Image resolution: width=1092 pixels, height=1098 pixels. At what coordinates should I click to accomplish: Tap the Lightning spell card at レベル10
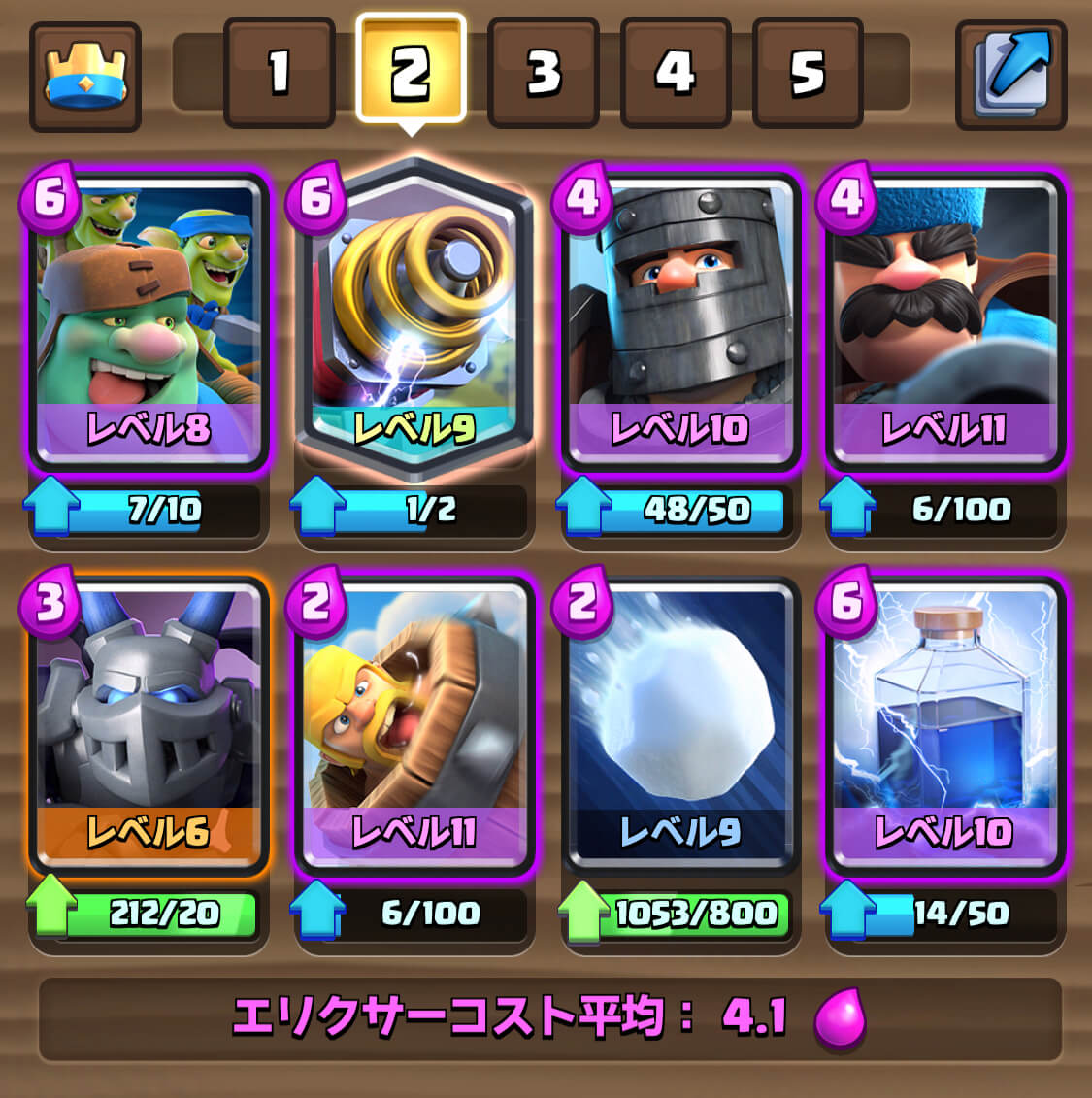click(944, 724)
